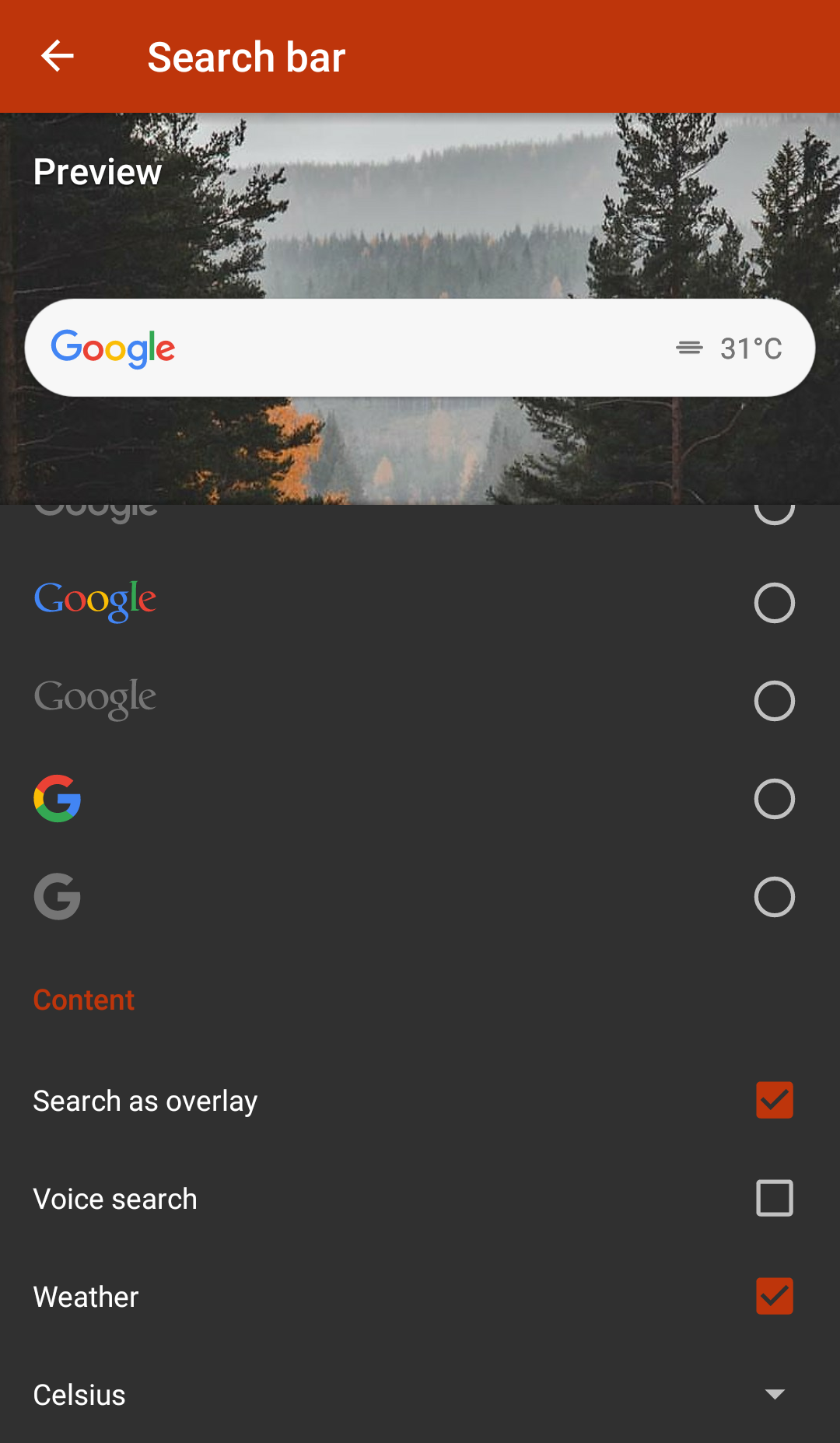Select the colored G icon logo

774,799
